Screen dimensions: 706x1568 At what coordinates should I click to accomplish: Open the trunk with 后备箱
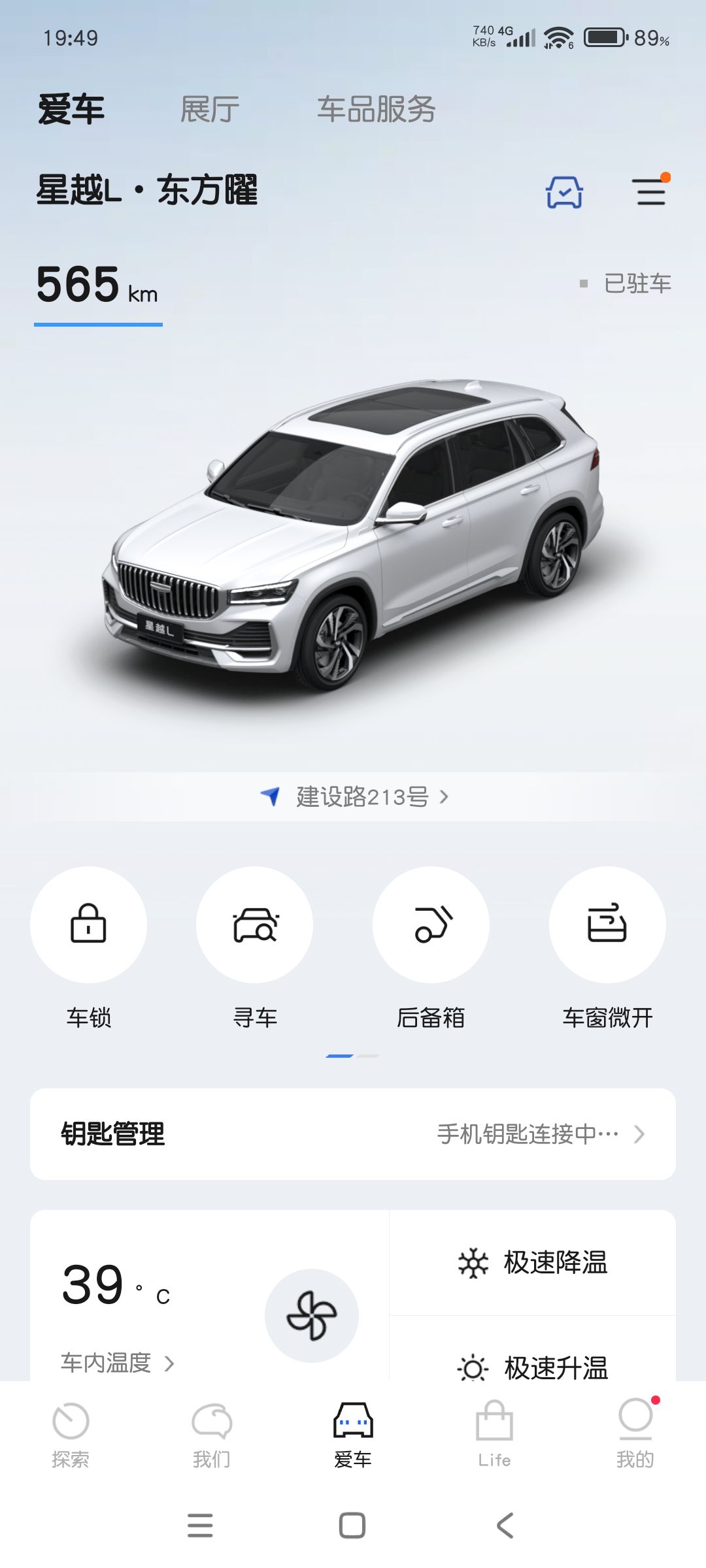(431, 924)
